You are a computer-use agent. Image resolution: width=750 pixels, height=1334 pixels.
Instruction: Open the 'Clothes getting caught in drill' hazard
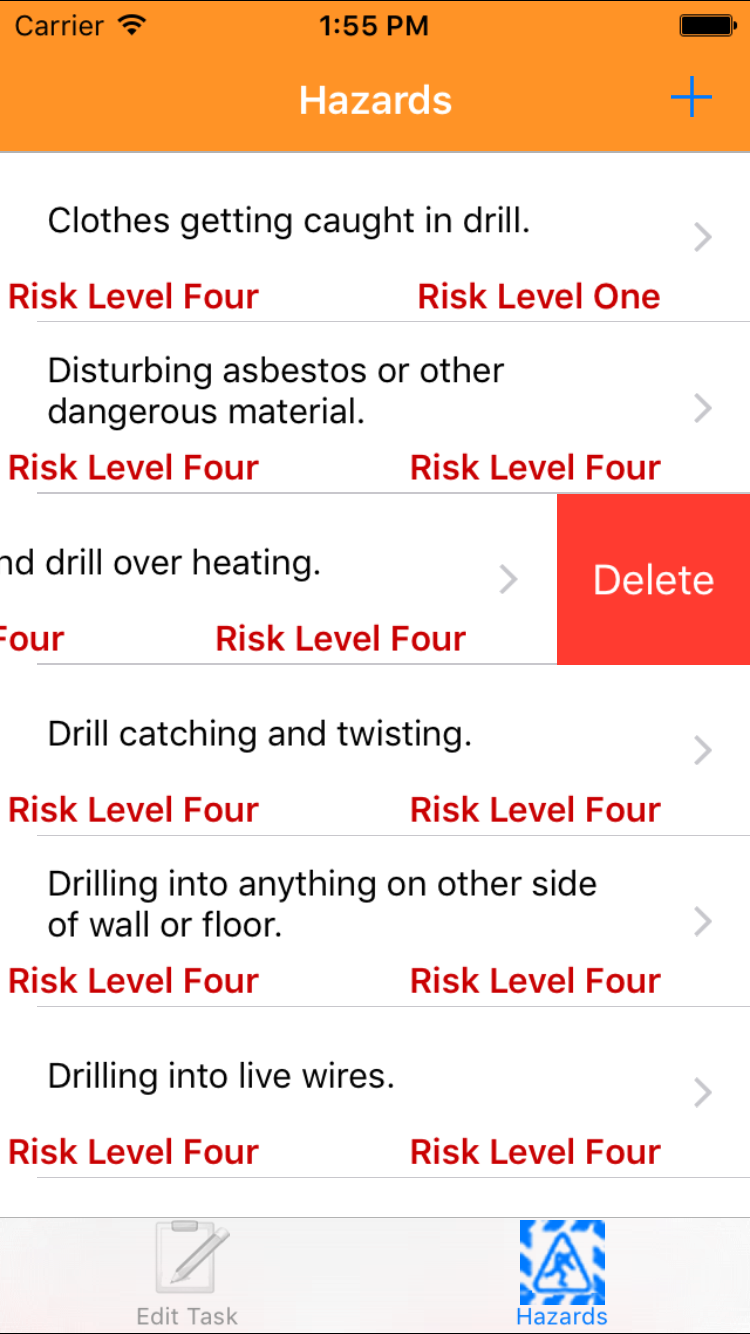pyautogui.click(x=289, y=221)
